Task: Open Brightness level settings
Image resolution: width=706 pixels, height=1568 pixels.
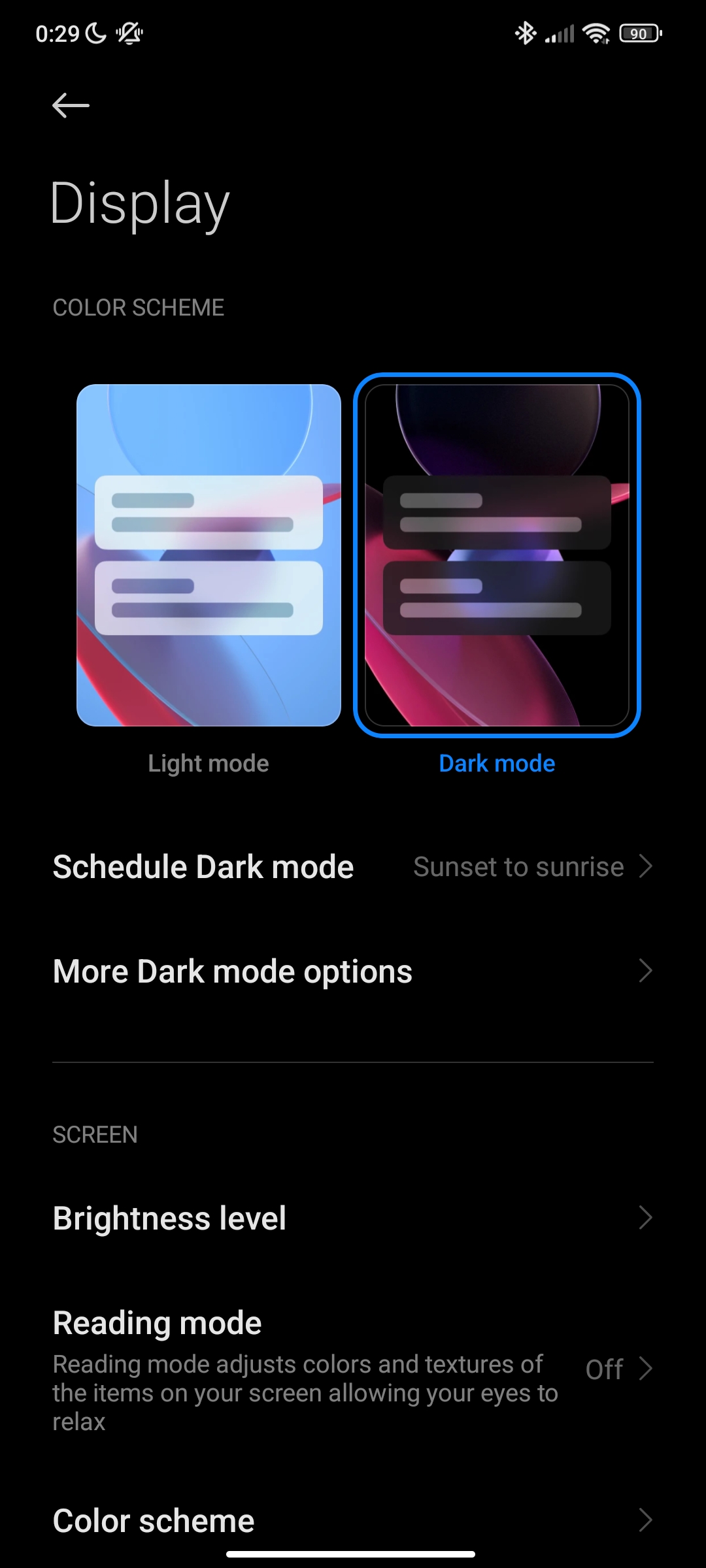Action: pos(353,1218)
